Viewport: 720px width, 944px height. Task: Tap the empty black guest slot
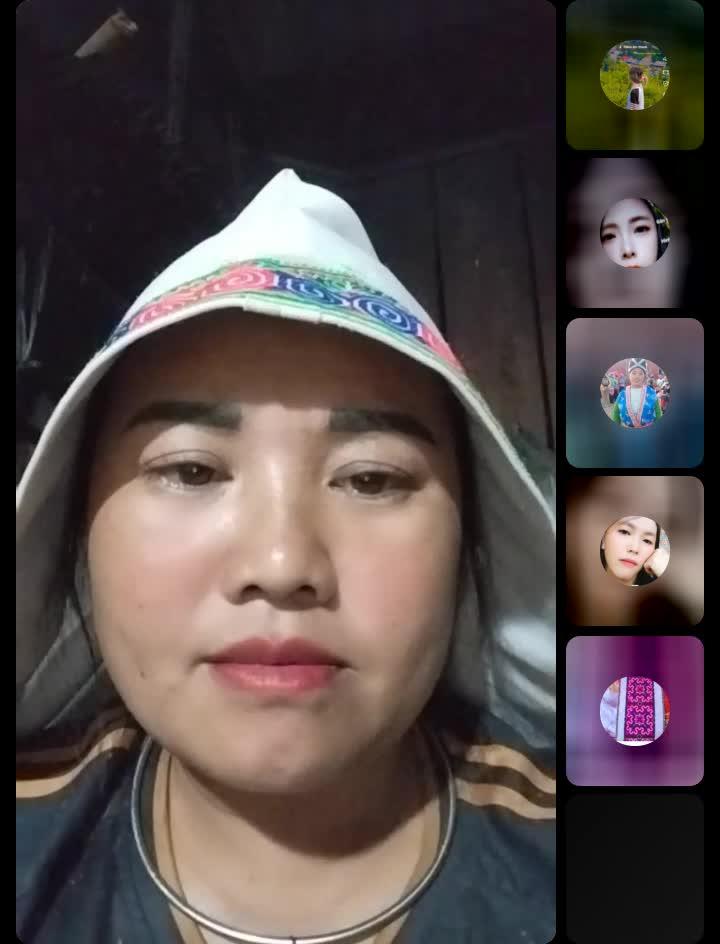(x=635, y=867)
